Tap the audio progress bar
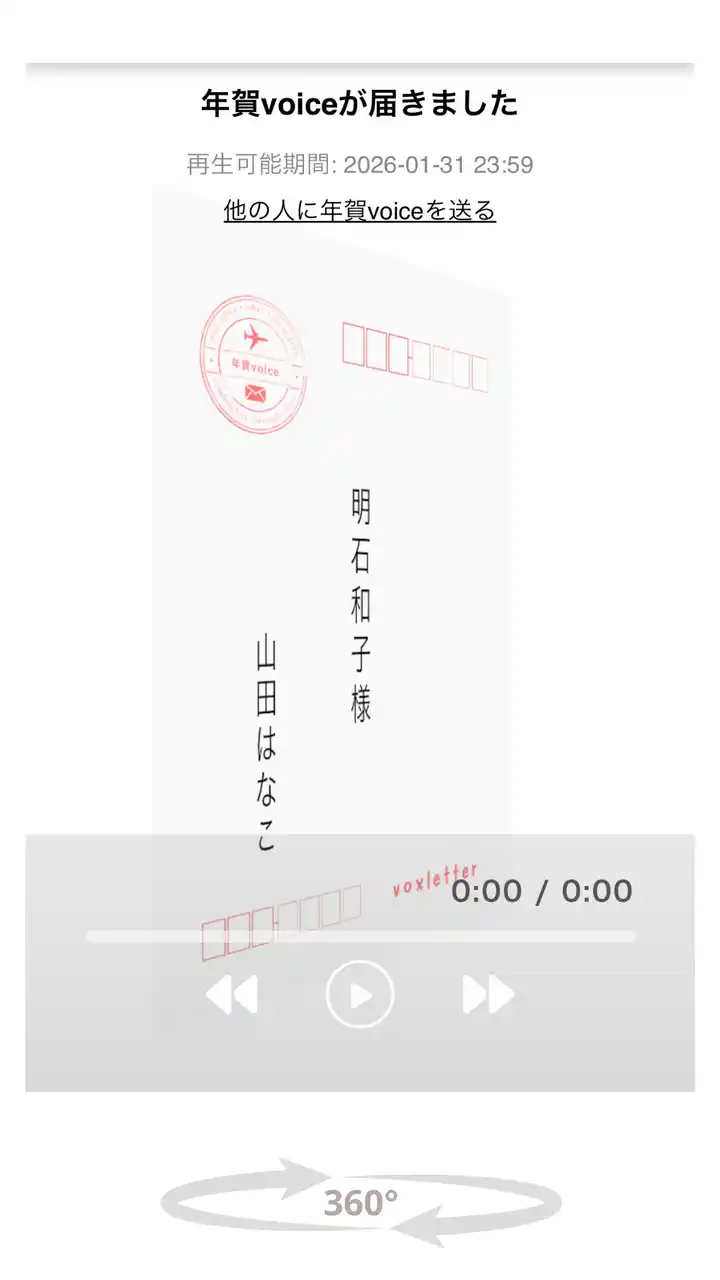This screenshot has height=1280, width=720. [x=360, y=937]
